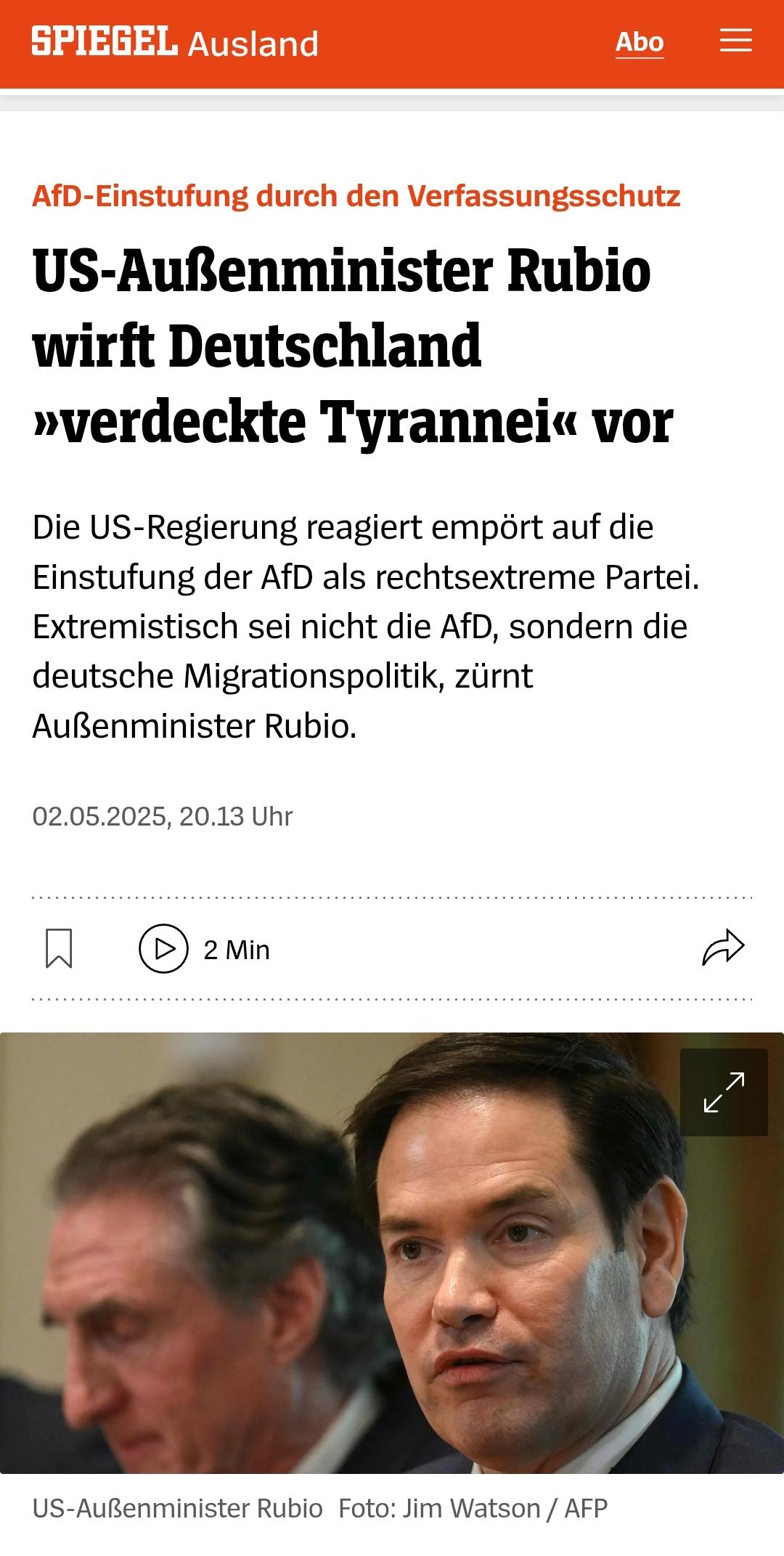Open the Abo subscription link
Image resolution: width=784 pixels, height=1556 pixels.
[x=640, y=42]
